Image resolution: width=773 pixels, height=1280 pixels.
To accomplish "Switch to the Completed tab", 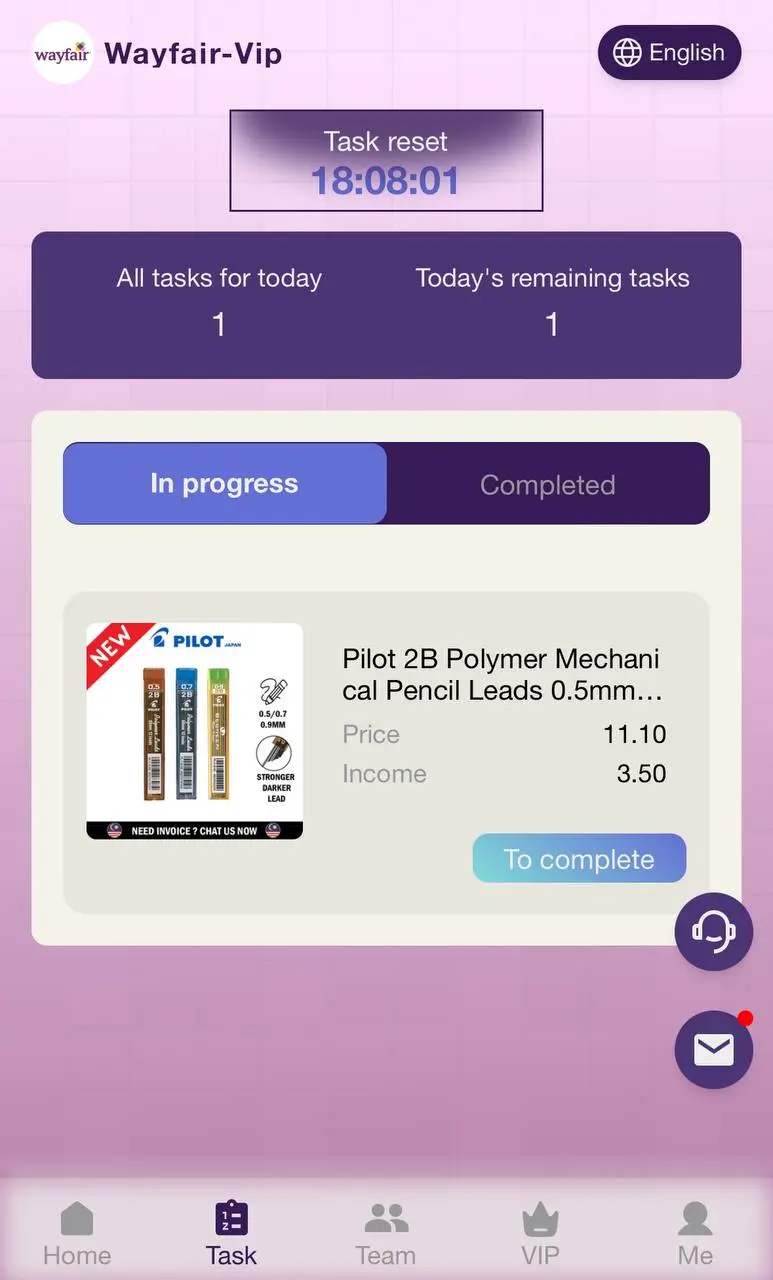I will [x=547, y=485].
